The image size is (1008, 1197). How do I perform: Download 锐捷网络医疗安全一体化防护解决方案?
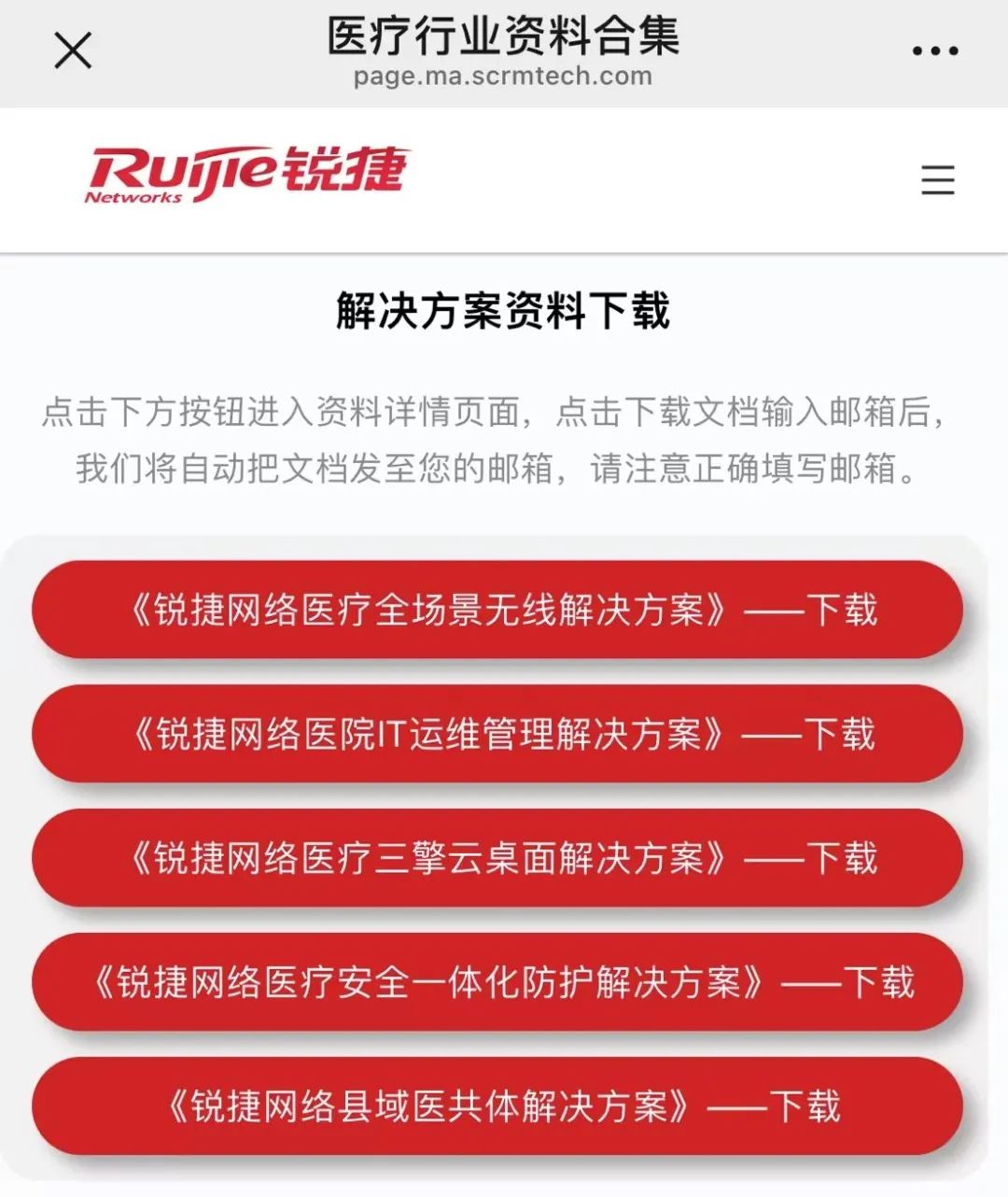coord(497,983)
